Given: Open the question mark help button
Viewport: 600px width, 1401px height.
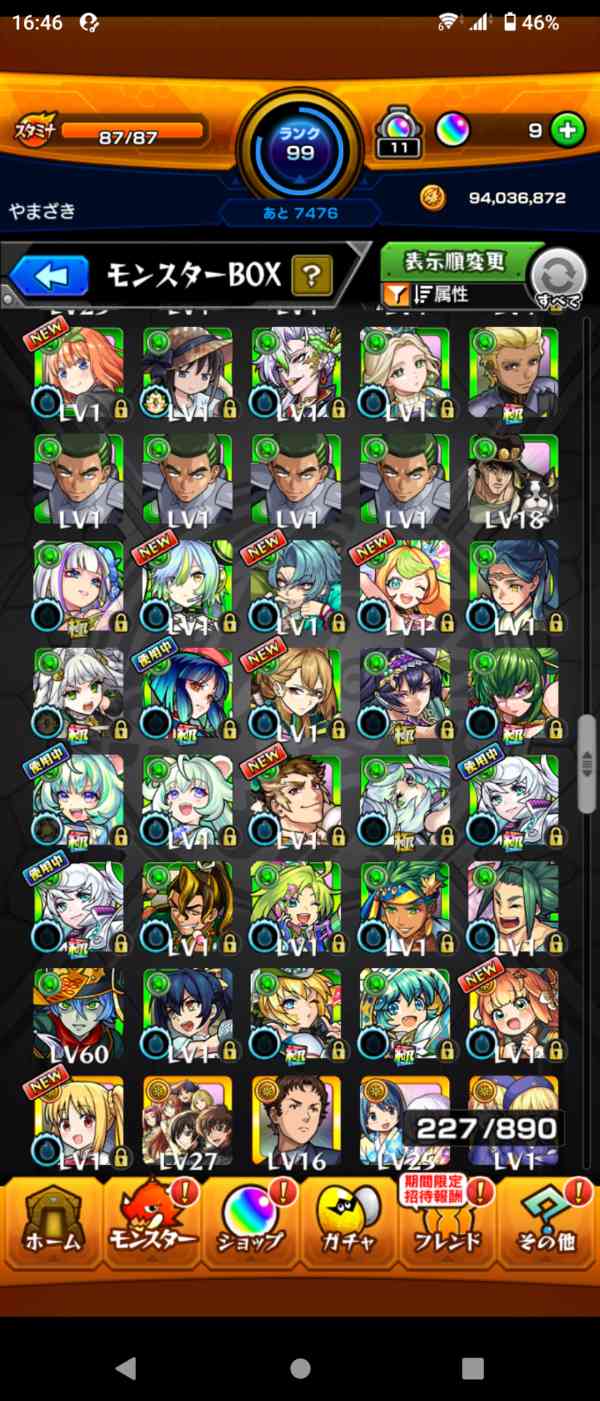Looking at the screenshot, I should [x=312, y=275].
